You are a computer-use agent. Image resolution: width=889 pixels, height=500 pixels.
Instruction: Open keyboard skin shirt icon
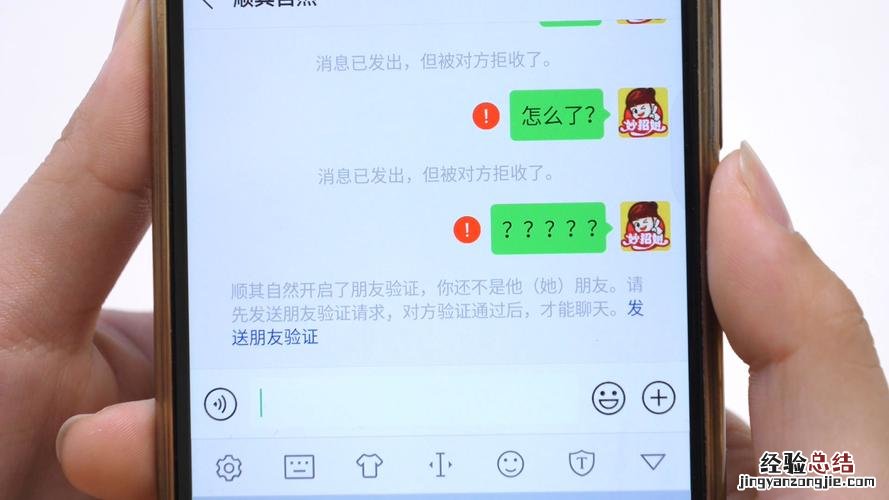[369, 464]
